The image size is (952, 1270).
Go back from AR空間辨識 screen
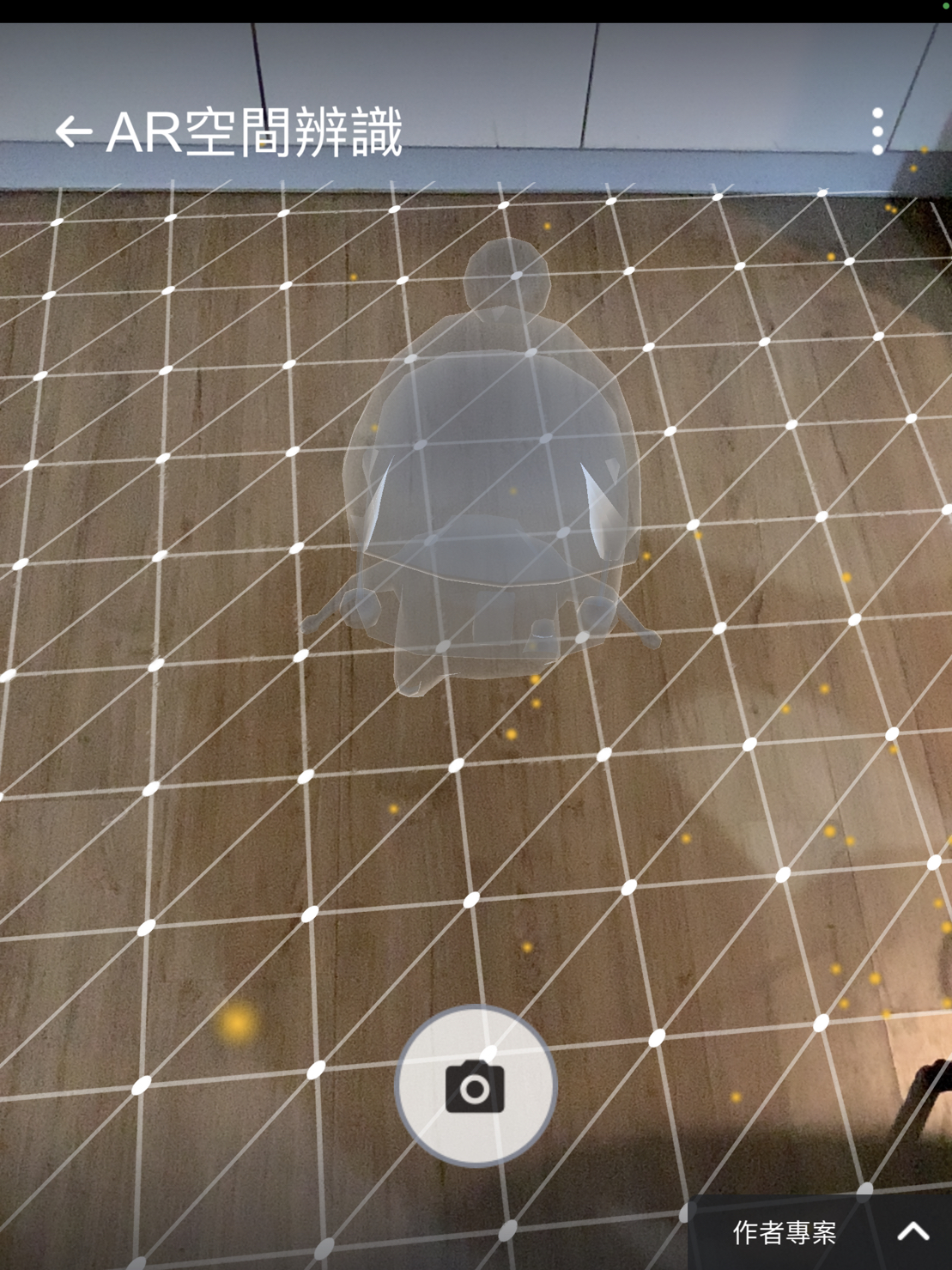click(x=74, y=132)
